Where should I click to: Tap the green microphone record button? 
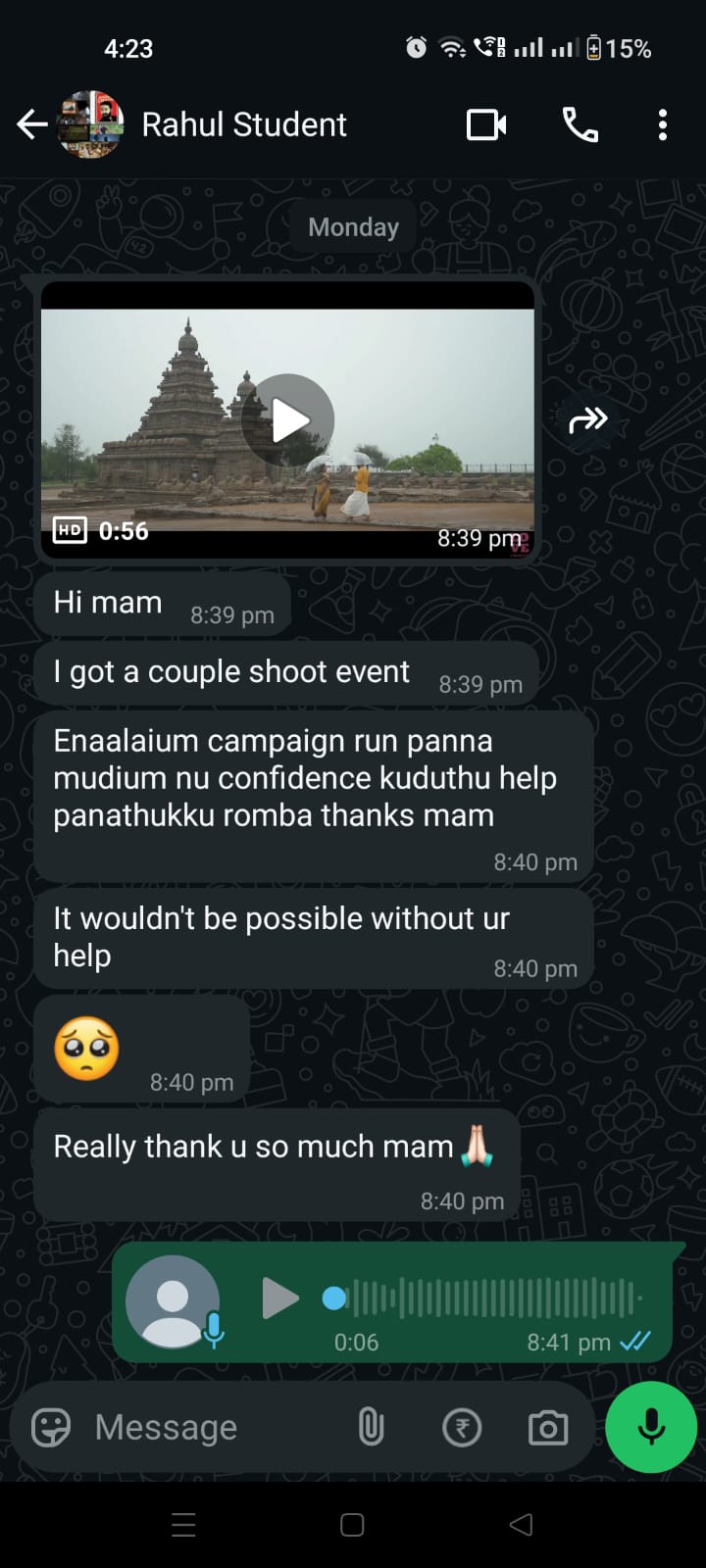(651, 1427)
